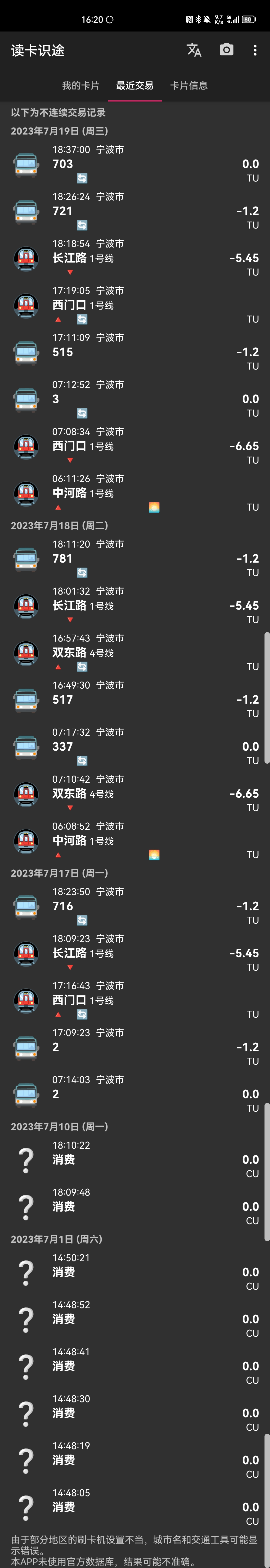Open the camera scan icon
This screenshot has height=1568, width=270.
pos(226,50)
